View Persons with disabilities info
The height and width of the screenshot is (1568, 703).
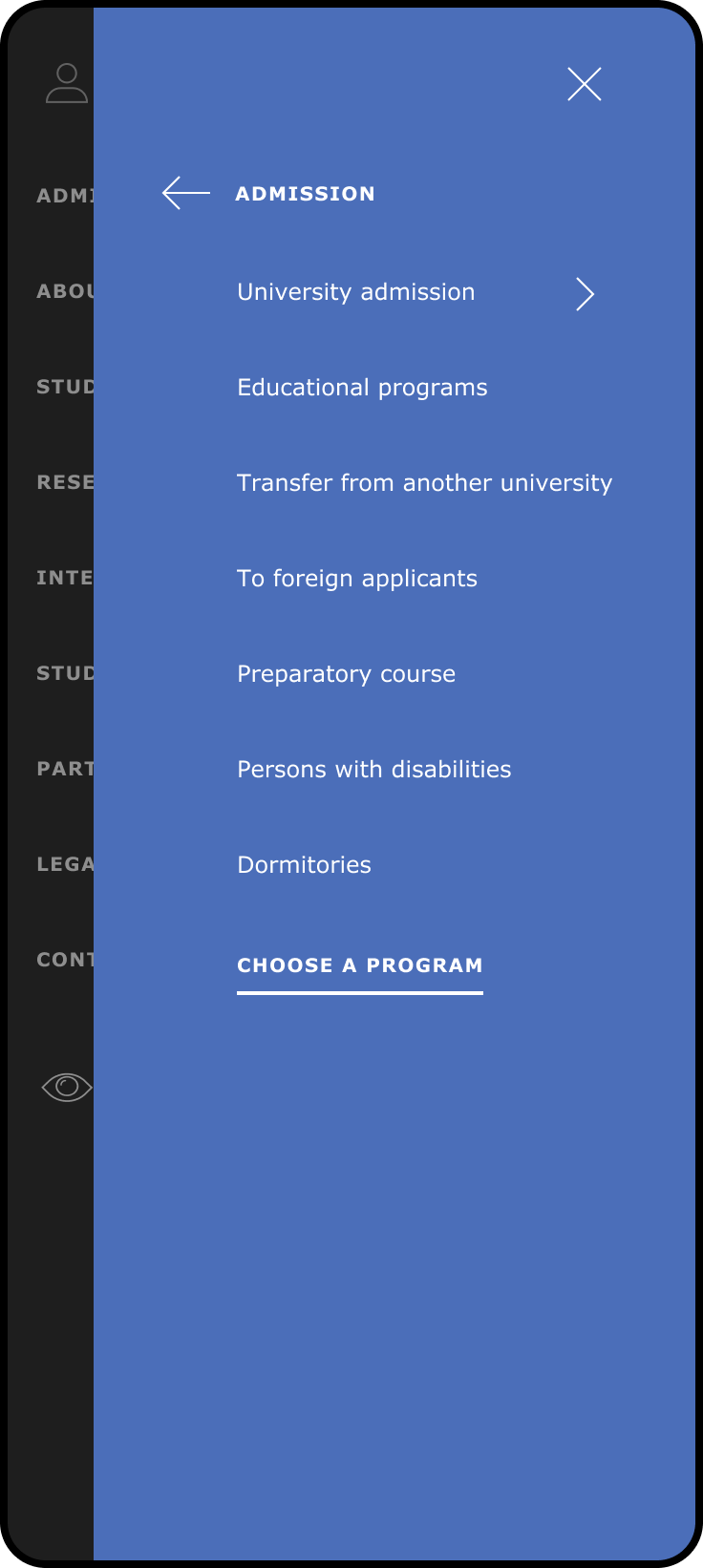[x=373, y=770]
